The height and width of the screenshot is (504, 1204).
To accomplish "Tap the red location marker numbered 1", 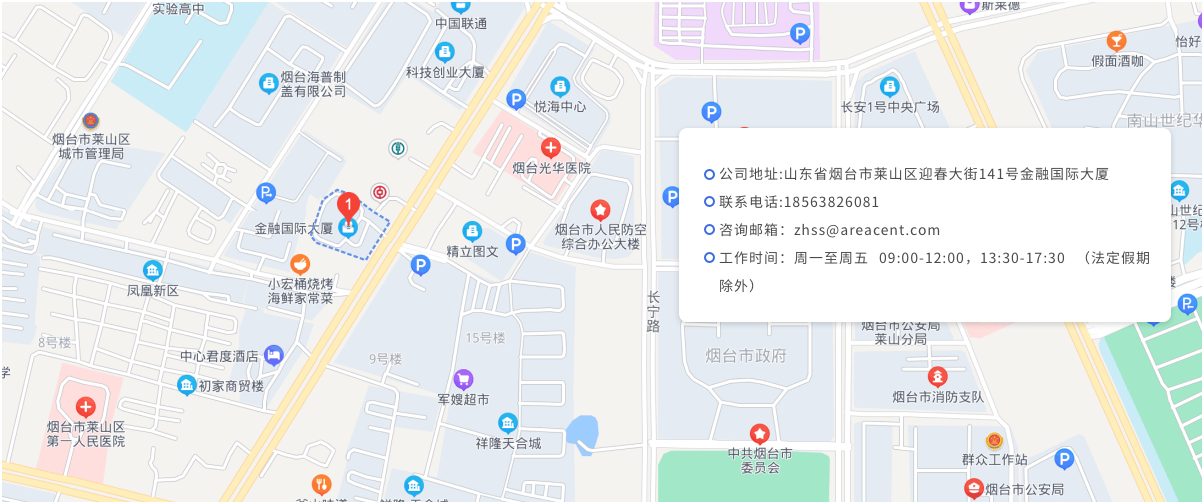I will [348, 207].
